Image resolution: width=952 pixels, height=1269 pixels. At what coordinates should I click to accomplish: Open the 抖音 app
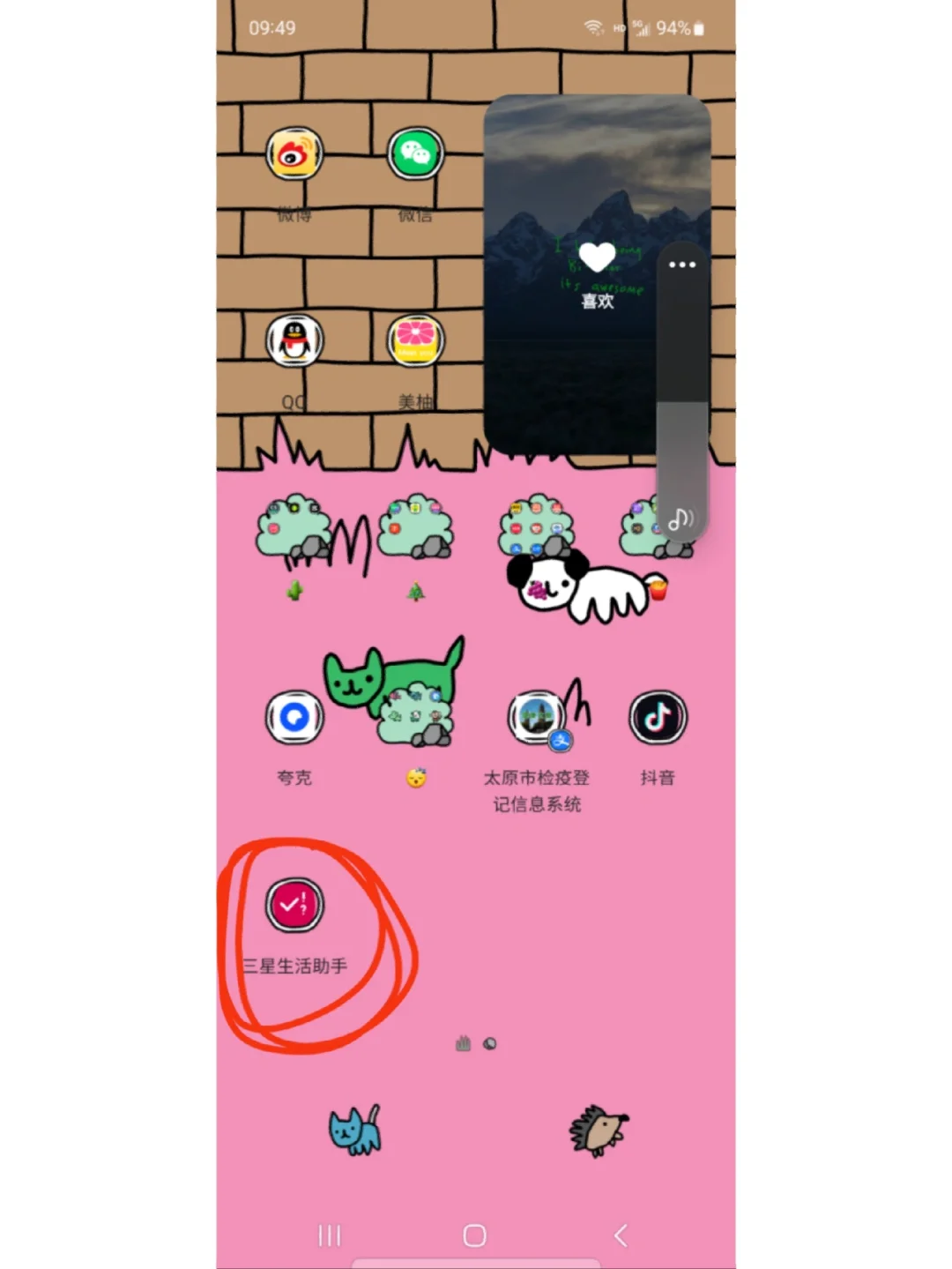[x=658, y=717]
